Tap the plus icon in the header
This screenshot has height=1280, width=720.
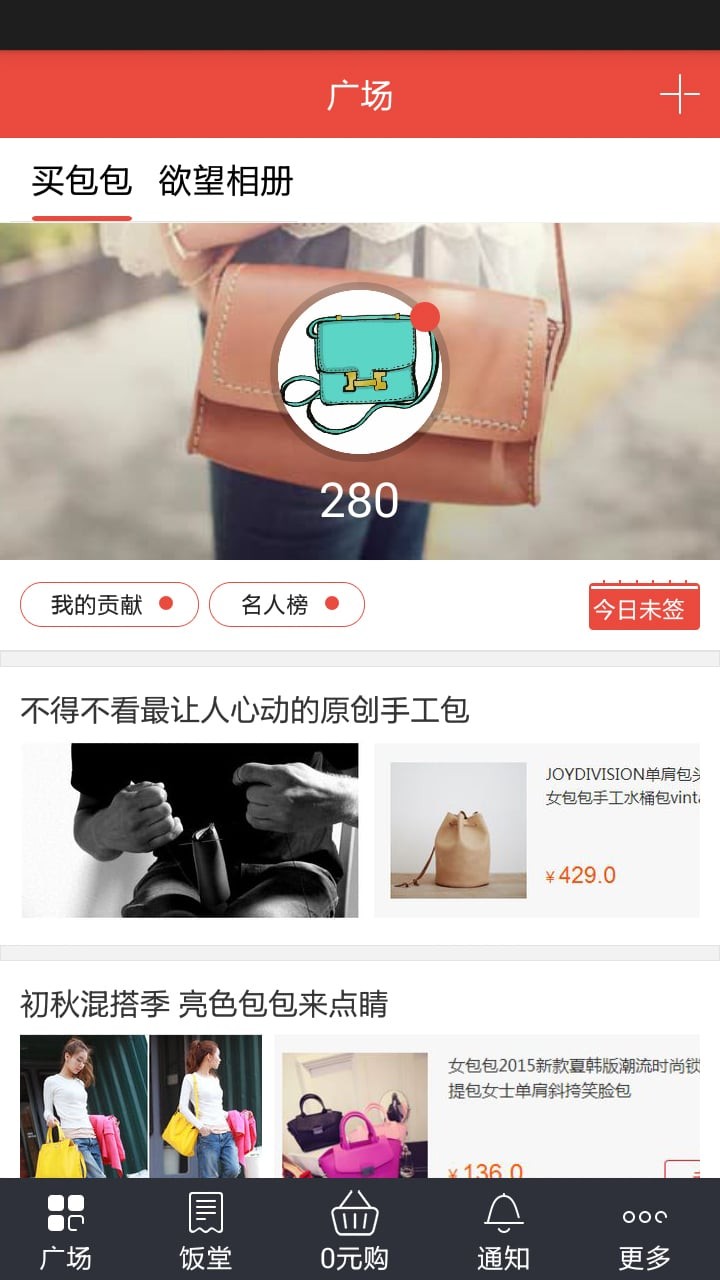point(679,95)
